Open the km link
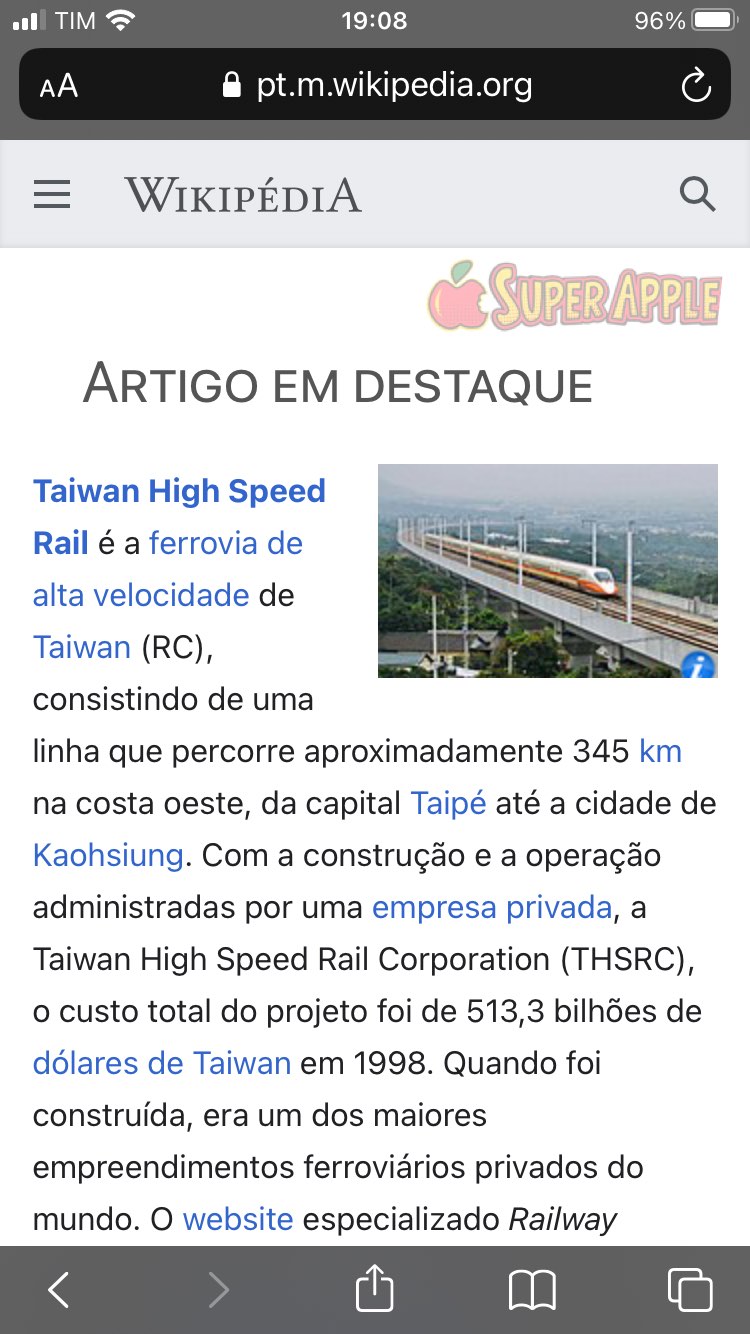The height and width of the screenshot is (1334, 750). [660, 751]
